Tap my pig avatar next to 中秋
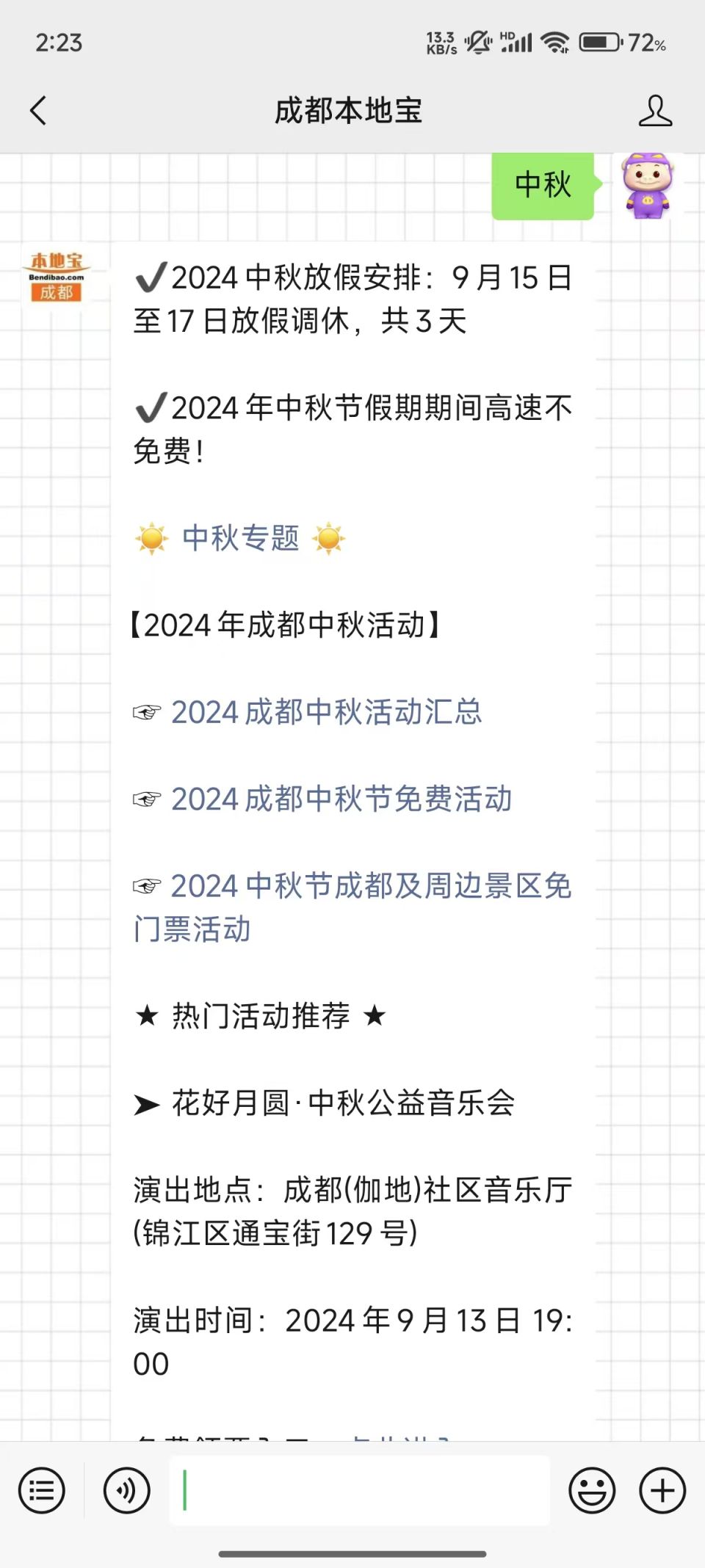 [648, 185]
